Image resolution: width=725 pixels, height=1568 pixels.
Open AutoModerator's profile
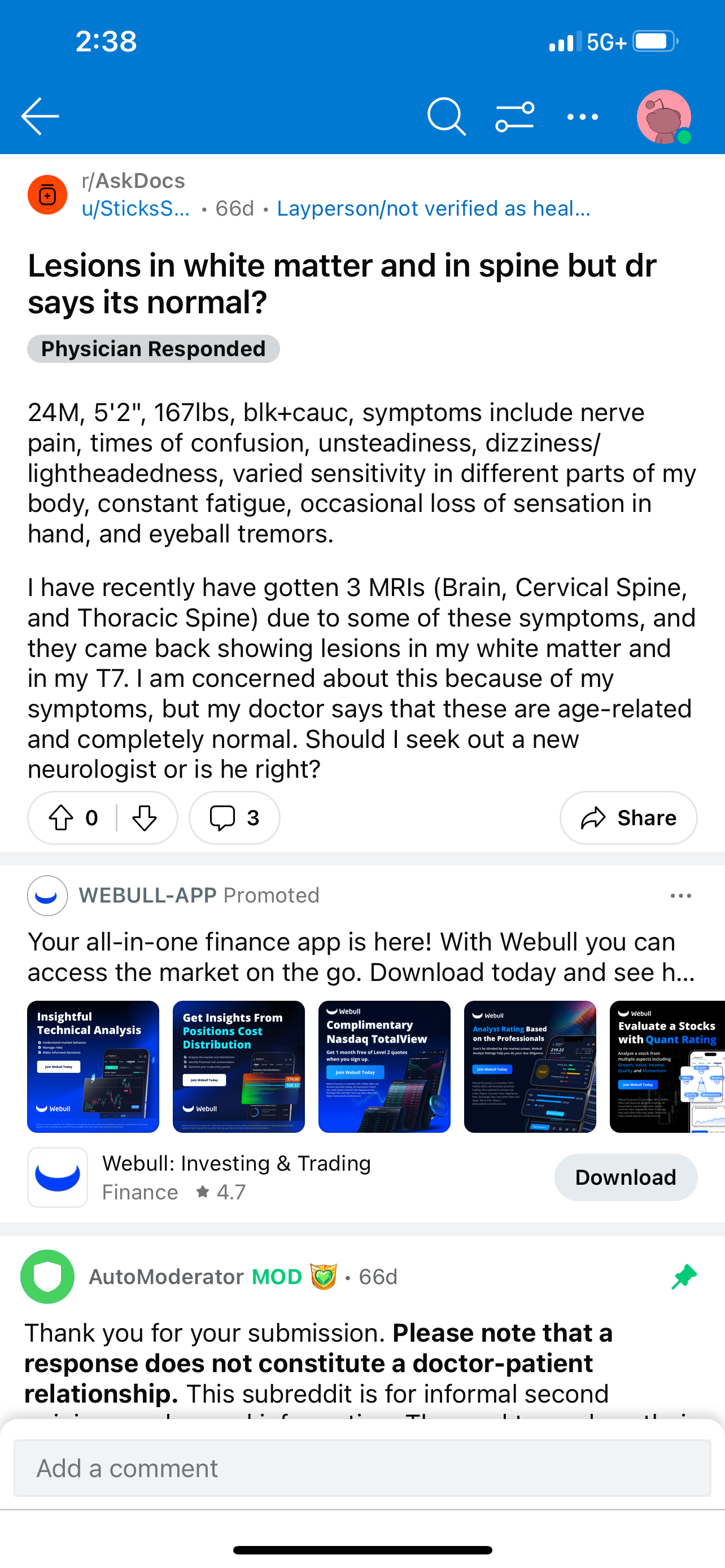tap(166, 1276)
